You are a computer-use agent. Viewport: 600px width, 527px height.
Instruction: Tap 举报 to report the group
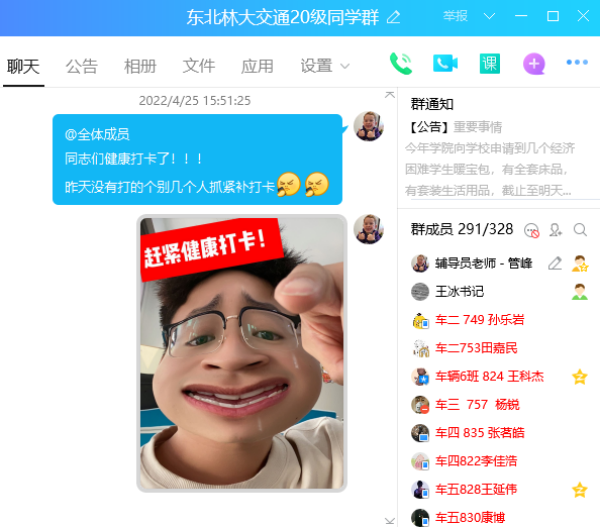pyautogui.click(x=454, y=17)
